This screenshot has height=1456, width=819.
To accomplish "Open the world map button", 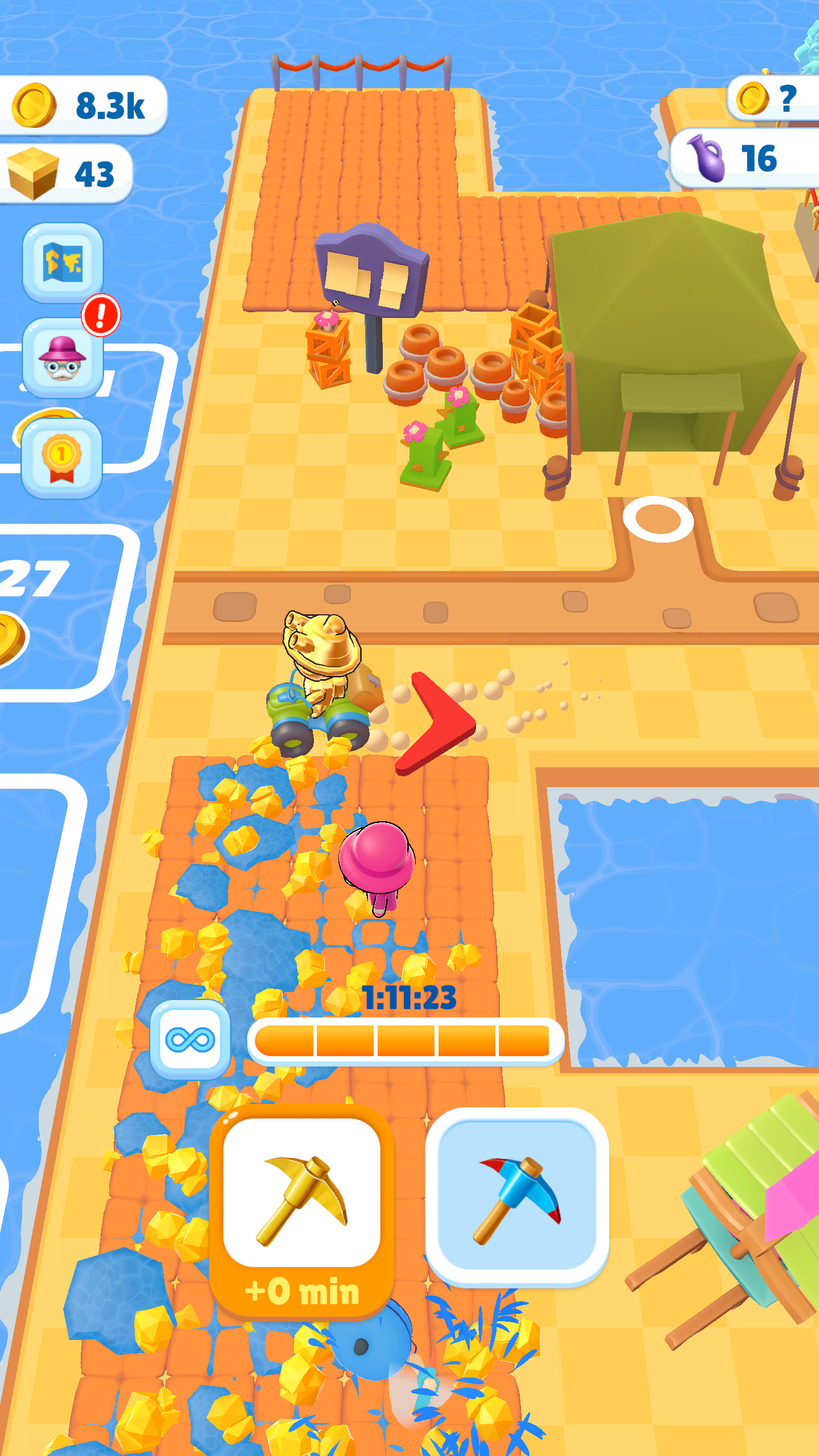I will click(x=63, y=263).
